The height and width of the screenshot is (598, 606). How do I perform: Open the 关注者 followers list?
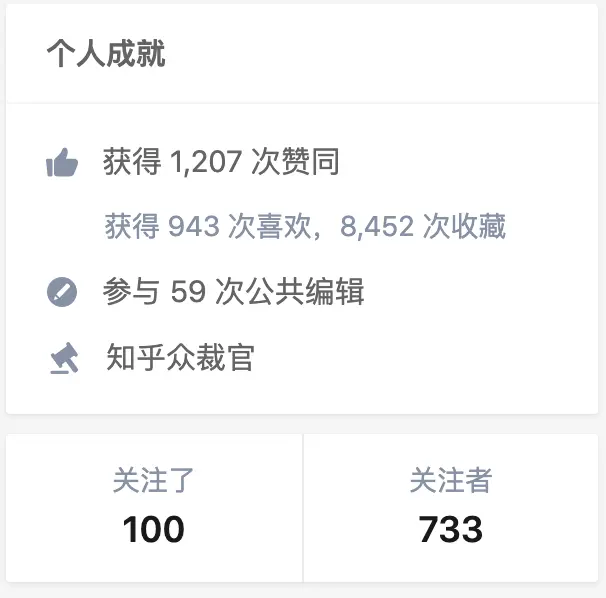[450, 508]
